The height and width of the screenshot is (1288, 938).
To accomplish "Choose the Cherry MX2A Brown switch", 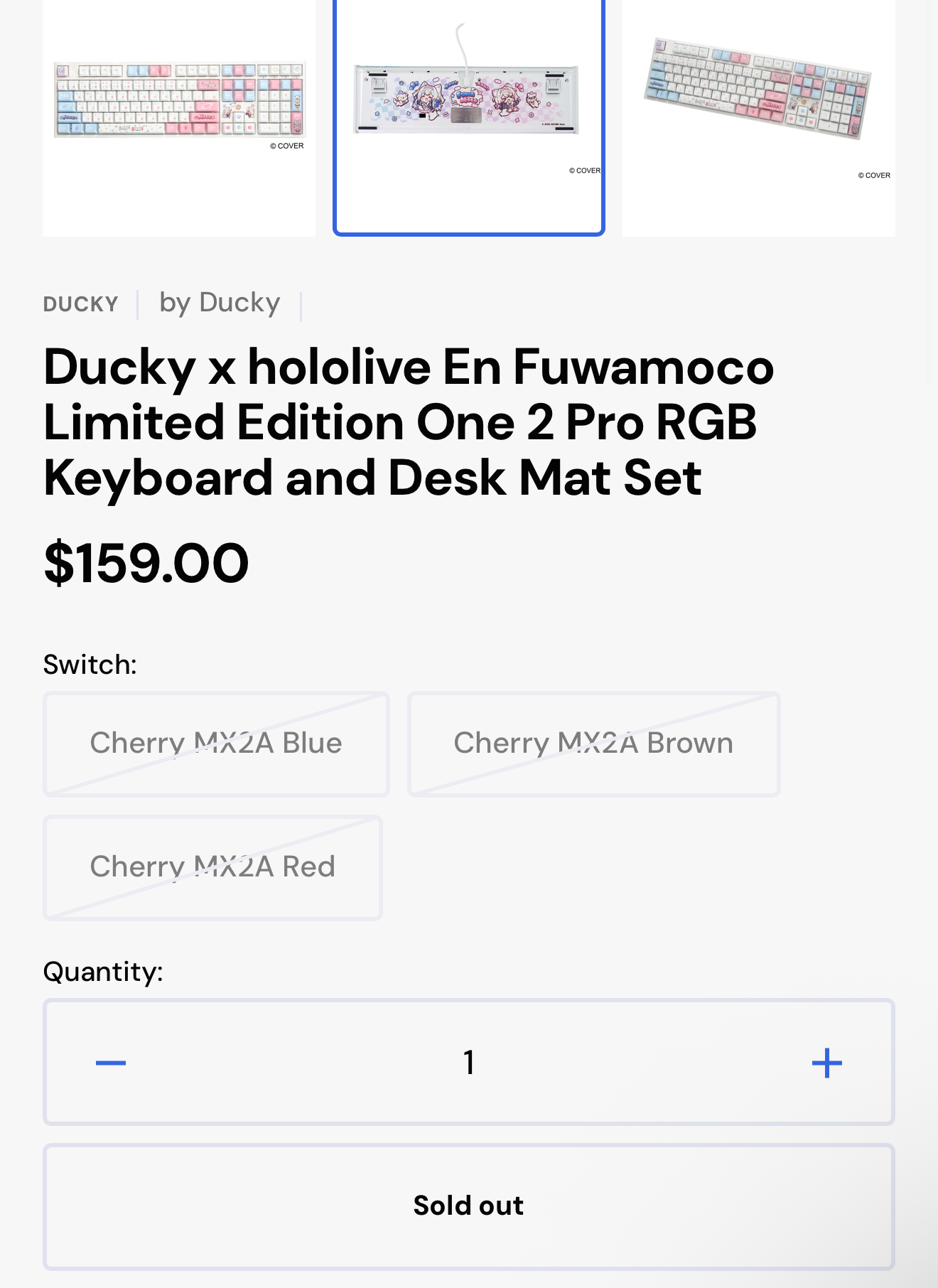I will [593, 744].
